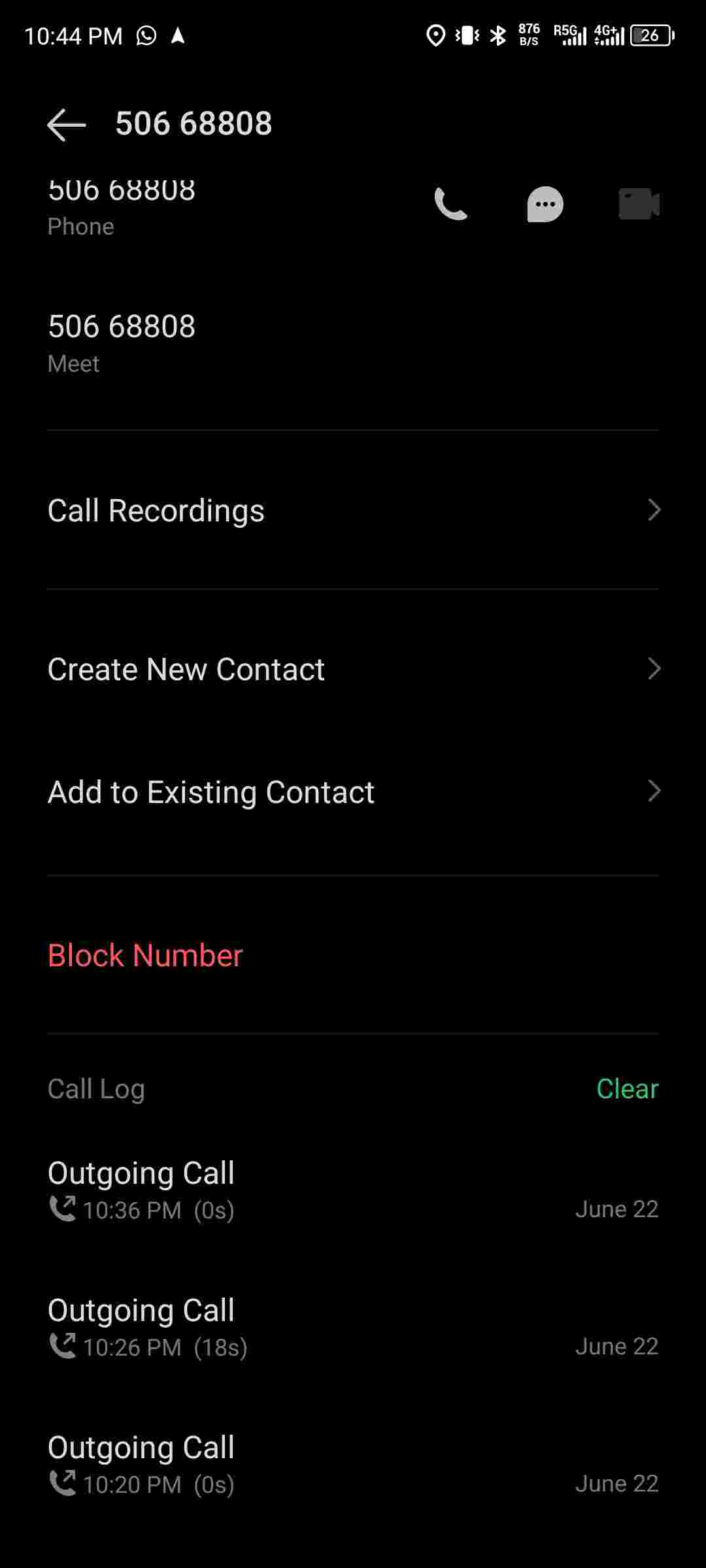This screenshot has height=1568, width=706.
Task: Choose Add to Existing Contact
Action: [353, 792]
